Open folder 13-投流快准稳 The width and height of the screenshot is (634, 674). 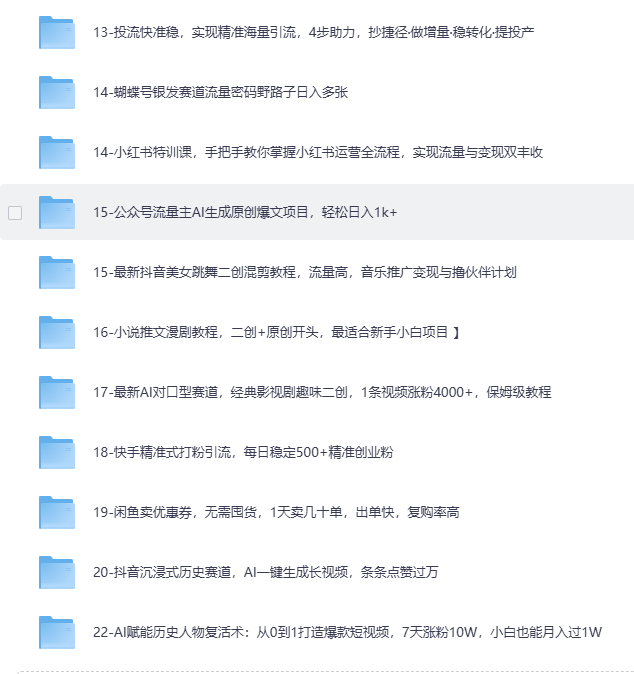(313, 32)
